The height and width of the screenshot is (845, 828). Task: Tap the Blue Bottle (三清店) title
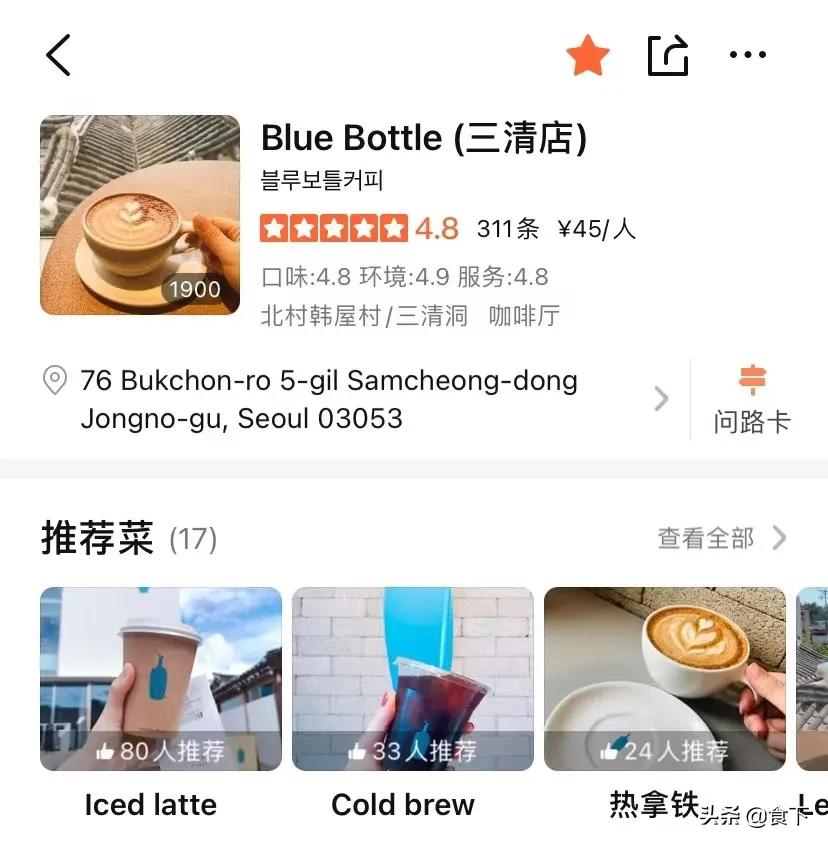(424, 138)
